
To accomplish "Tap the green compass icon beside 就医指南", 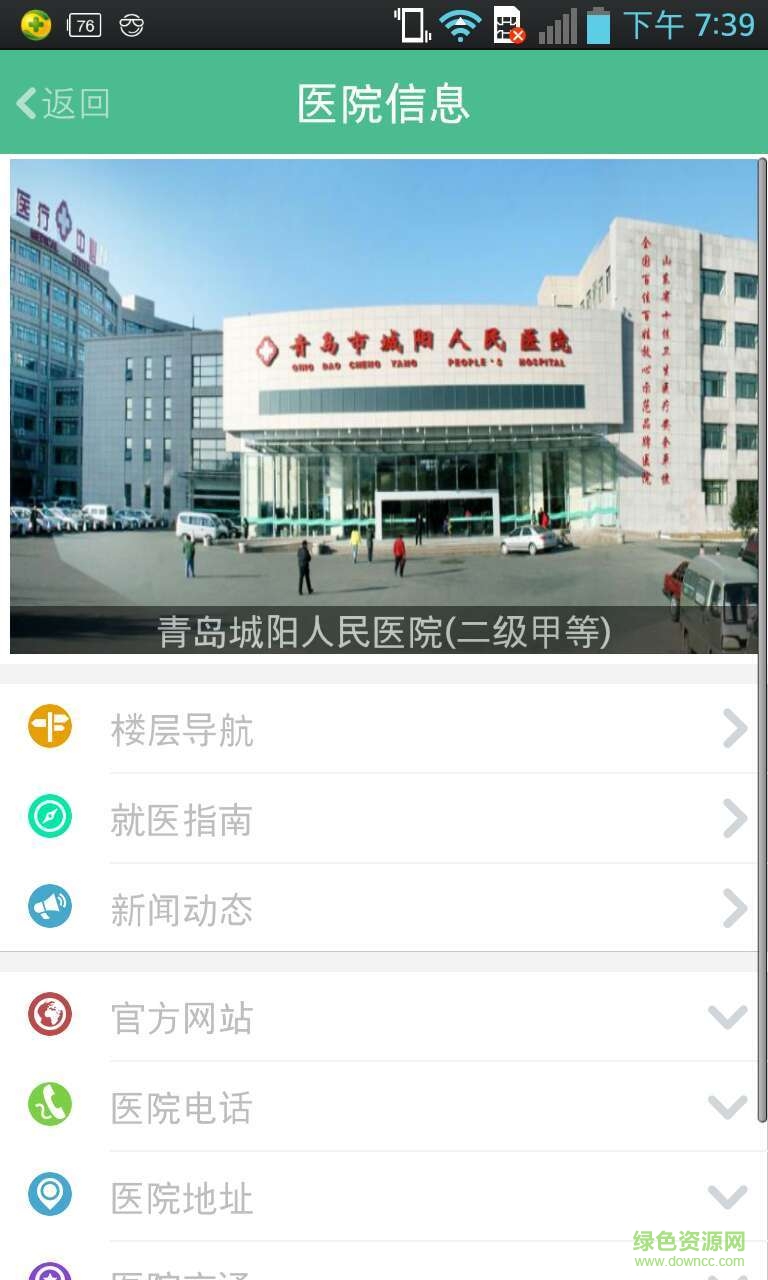I will coord(50,817).
